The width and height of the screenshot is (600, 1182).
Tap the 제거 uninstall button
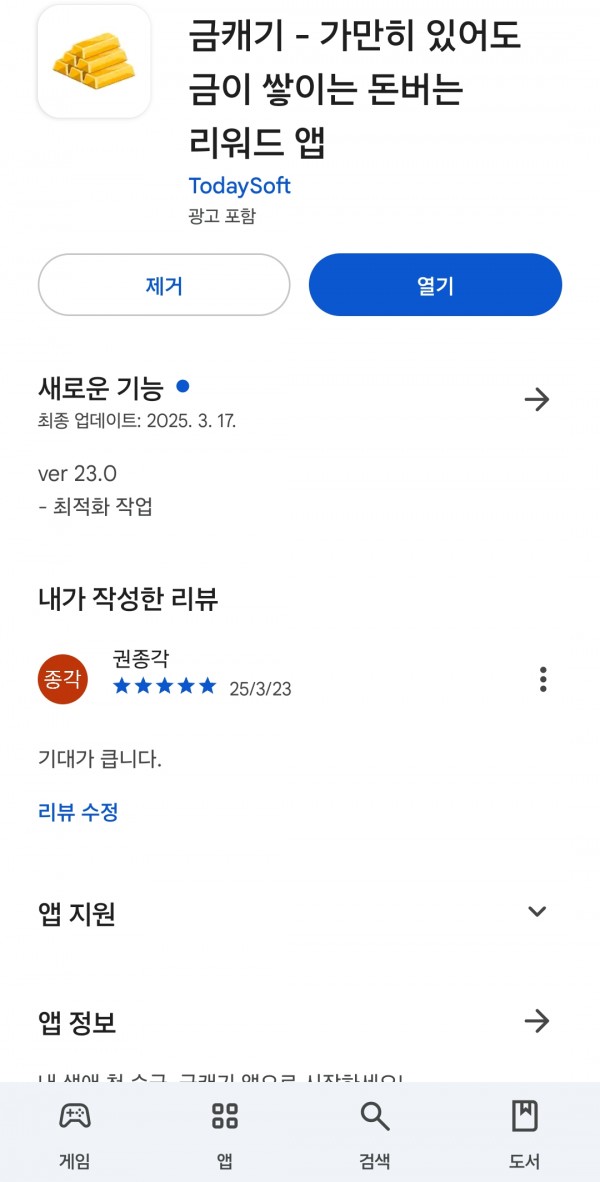[x=164, y=285]
